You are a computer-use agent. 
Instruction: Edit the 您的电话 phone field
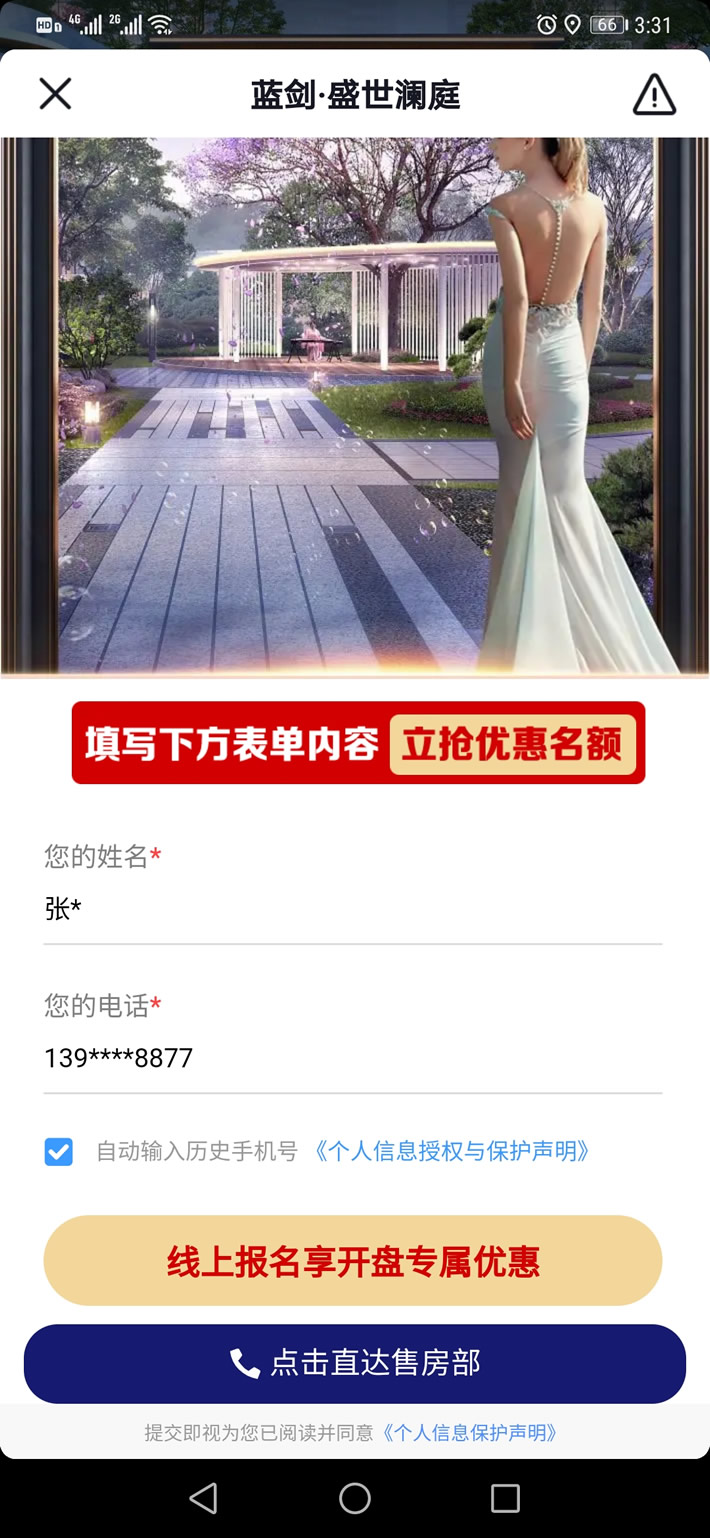tap(352, 1058)
